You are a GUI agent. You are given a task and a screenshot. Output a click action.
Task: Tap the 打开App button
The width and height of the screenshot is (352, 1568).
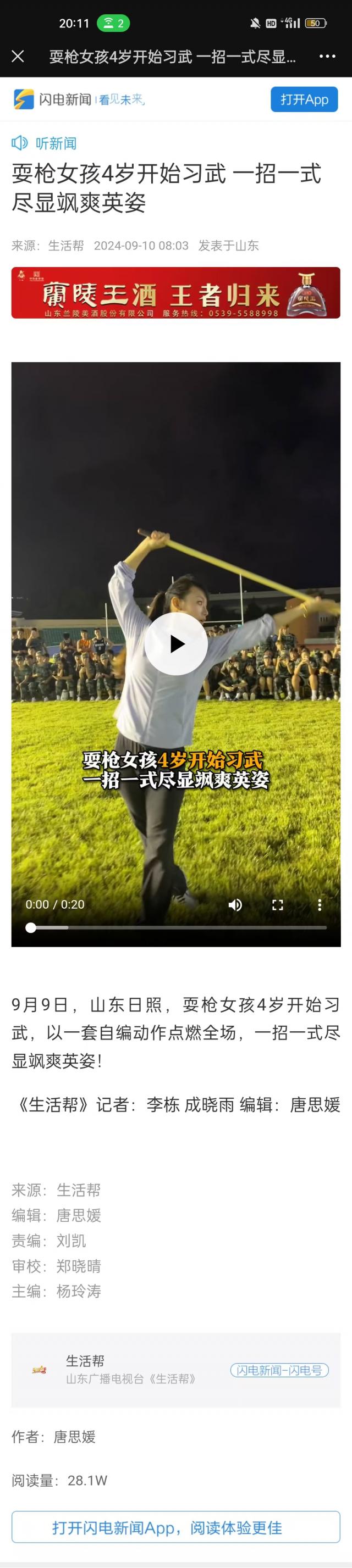(x=304, y=99)
